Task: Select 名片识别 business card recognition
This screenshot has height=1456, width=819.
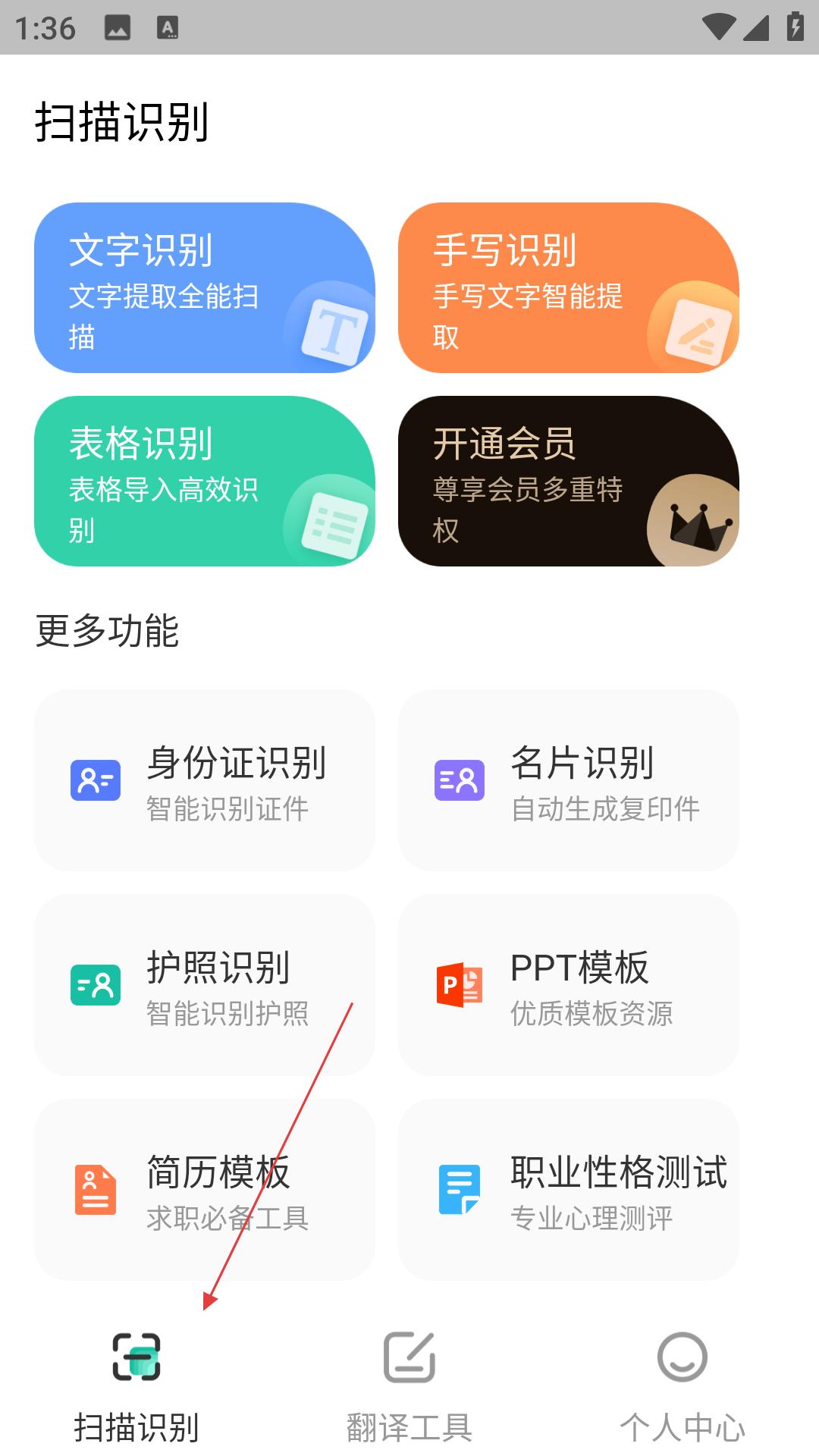Action: coord(569,780)
